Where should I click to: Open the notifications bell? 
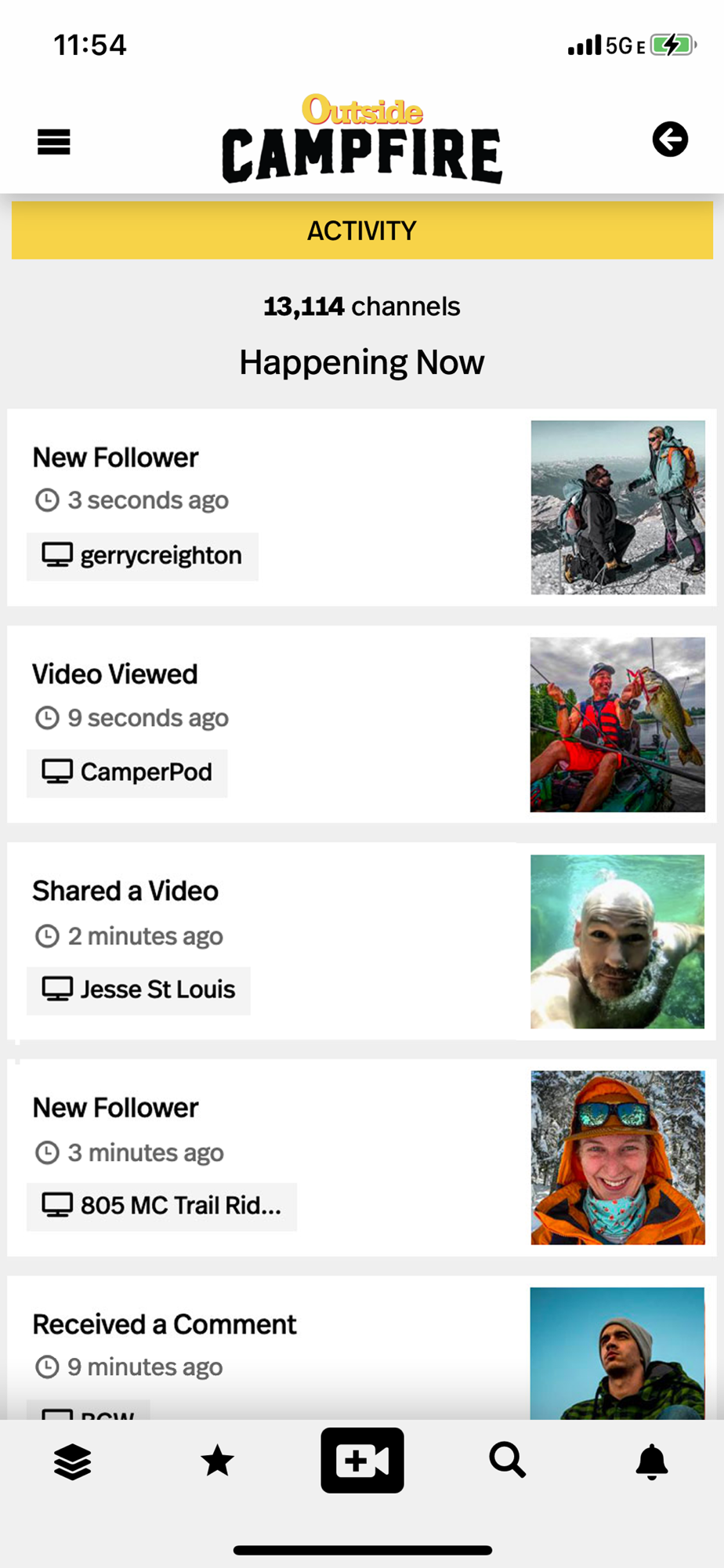652,1461
